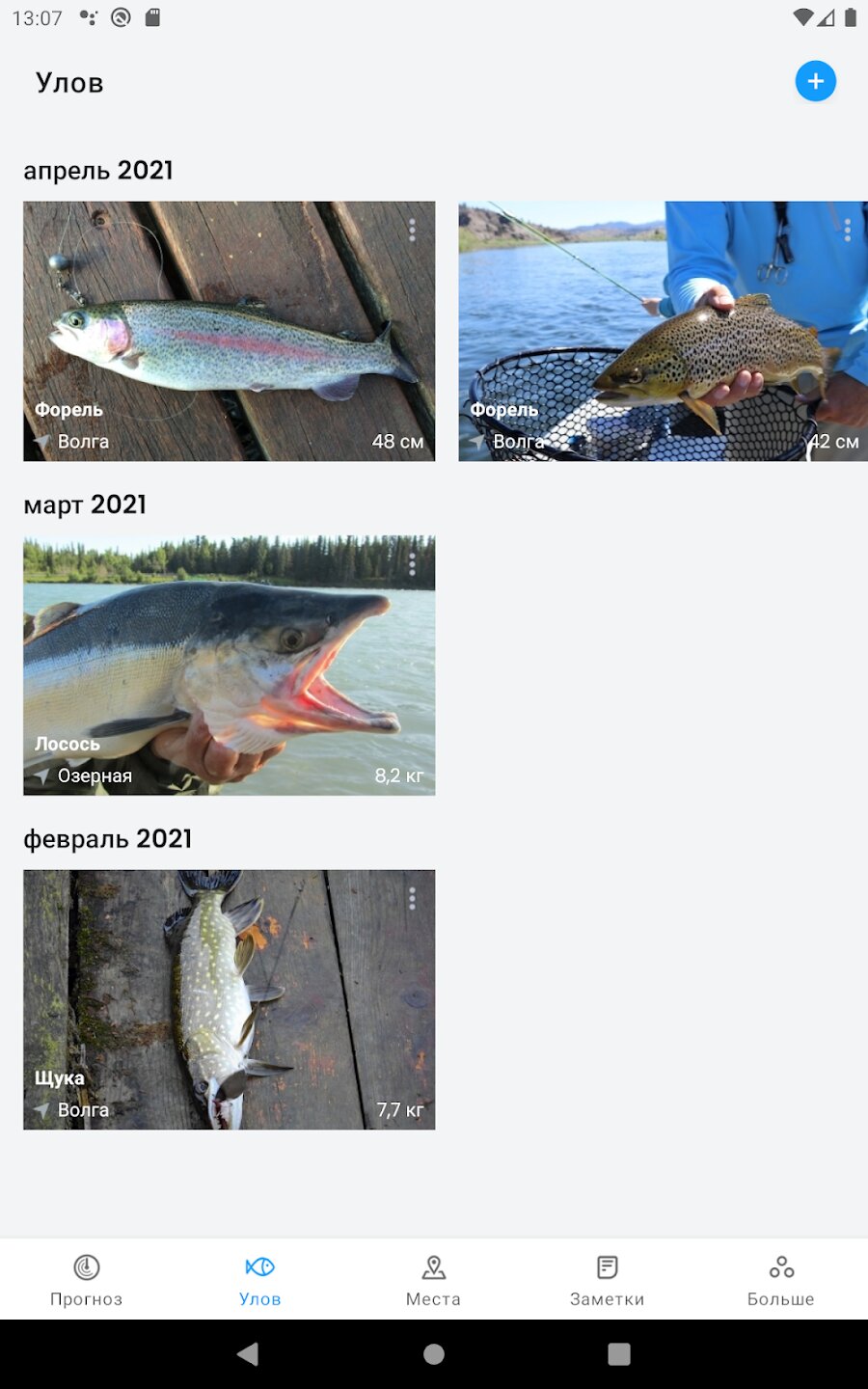Go to the system home screen
The width and height of the screenshot is (868, 1389).
[x=434, y=1354]
